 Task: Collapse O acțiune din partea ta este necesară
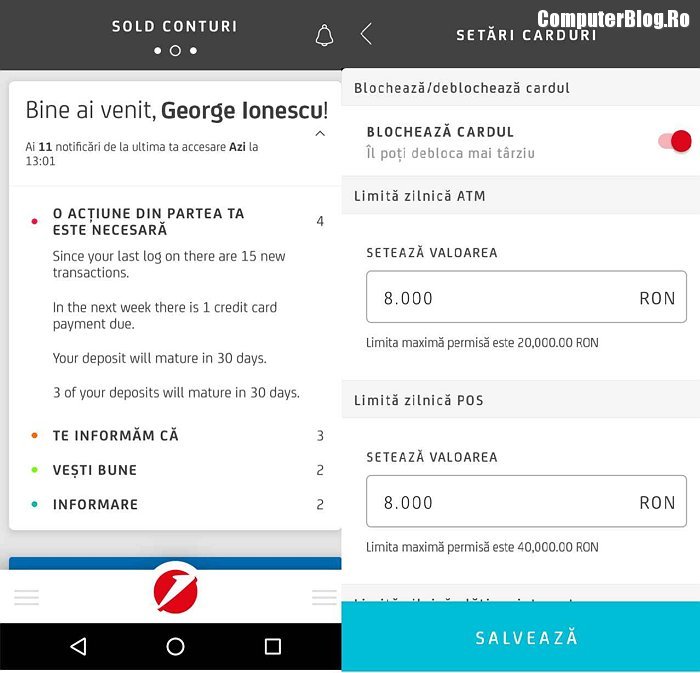coord(176,221)
